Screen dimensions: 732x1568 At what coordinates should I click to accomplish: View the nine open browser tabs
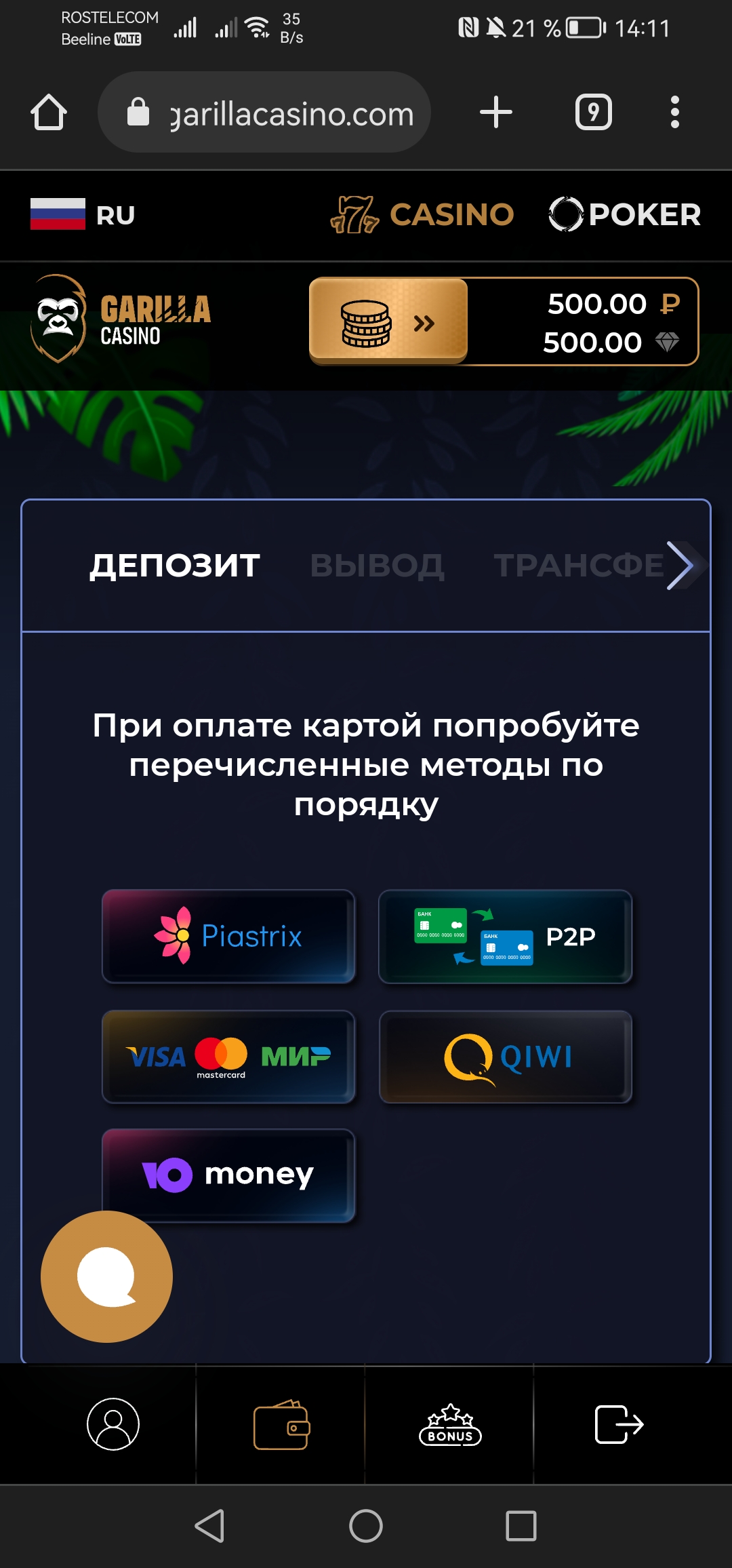click(594, 112)
